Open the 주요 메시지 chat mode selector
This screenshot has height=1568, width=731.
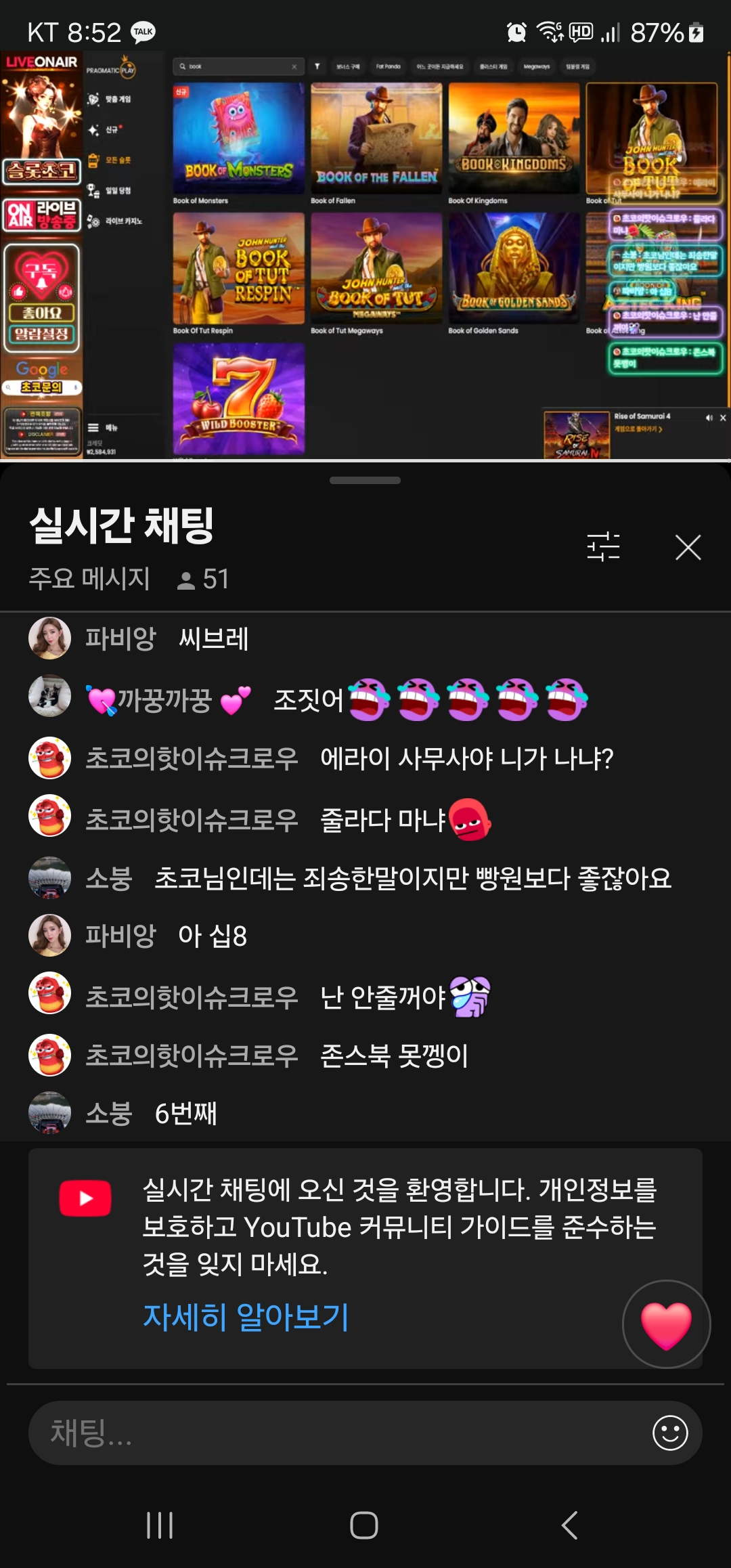point(89,579)
